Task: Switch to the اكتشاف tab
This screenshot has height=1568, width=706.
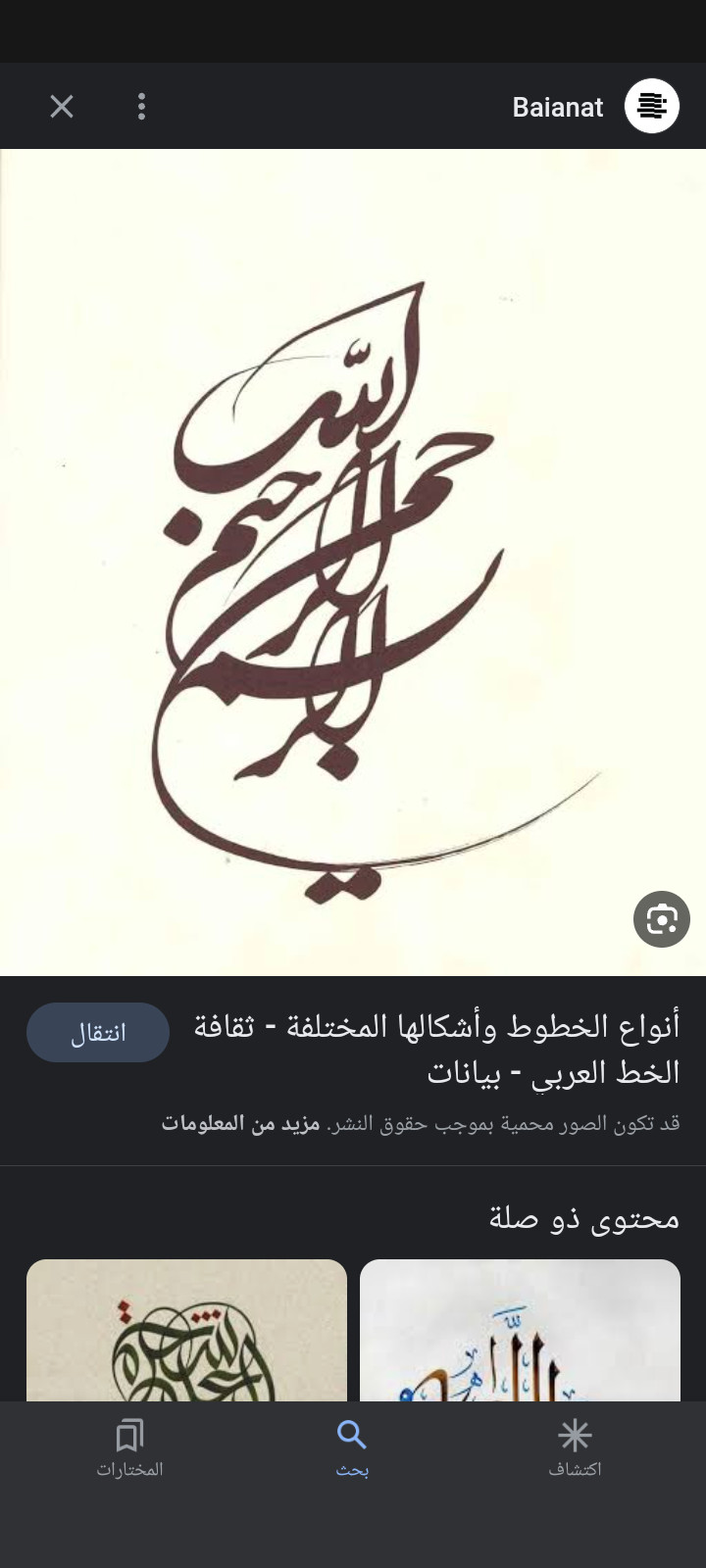Action: 575,1448
